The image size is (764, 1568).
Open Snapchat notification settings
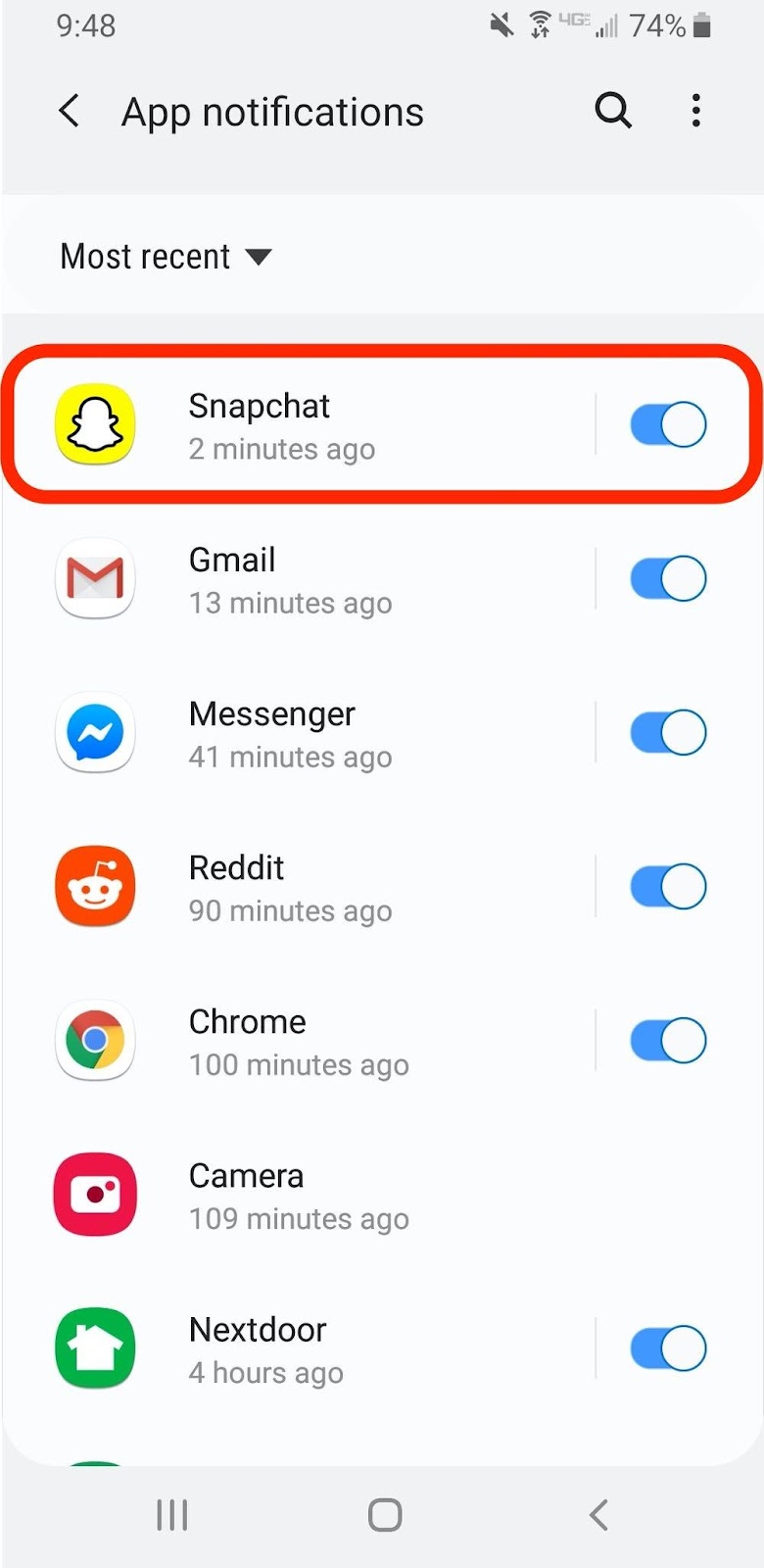coord(294,426)
